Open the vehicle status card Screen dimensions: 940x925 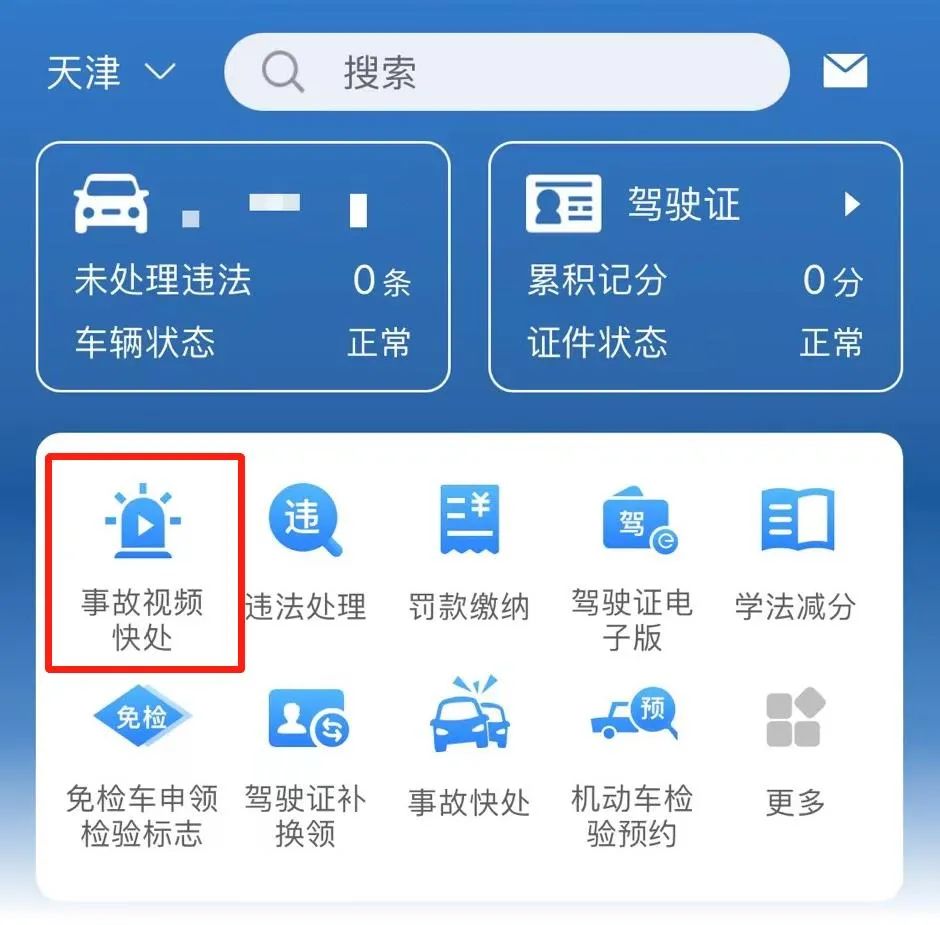(x=243, y=266)
